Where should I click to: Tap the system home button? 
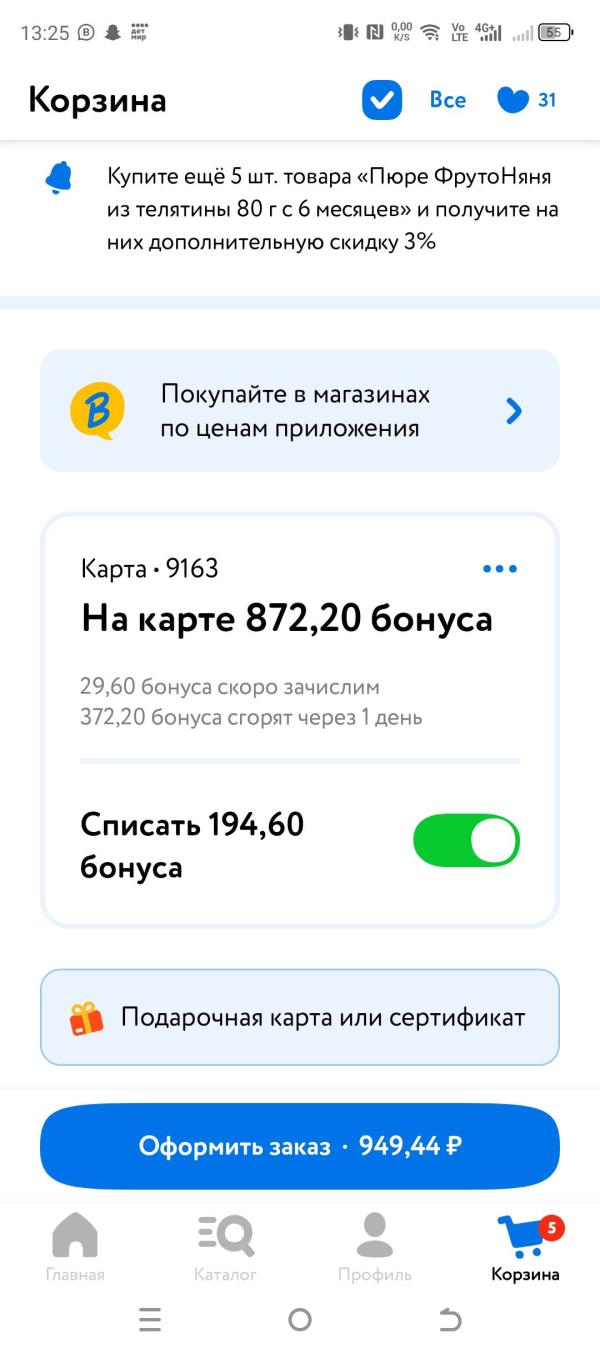[x=300, y=1320]
